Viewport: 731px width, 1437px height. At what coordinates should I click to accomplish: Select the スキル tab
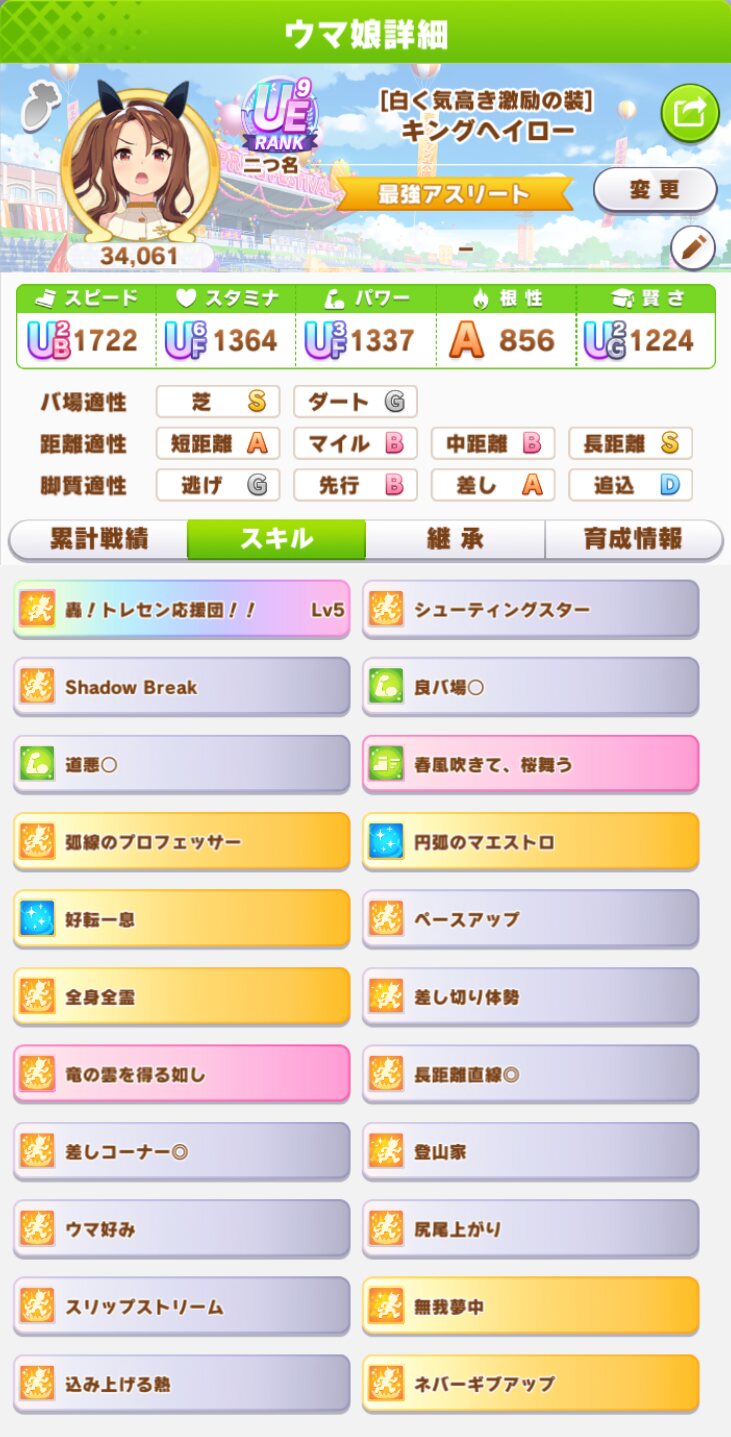pyautogui.click(x=276, y=540)
